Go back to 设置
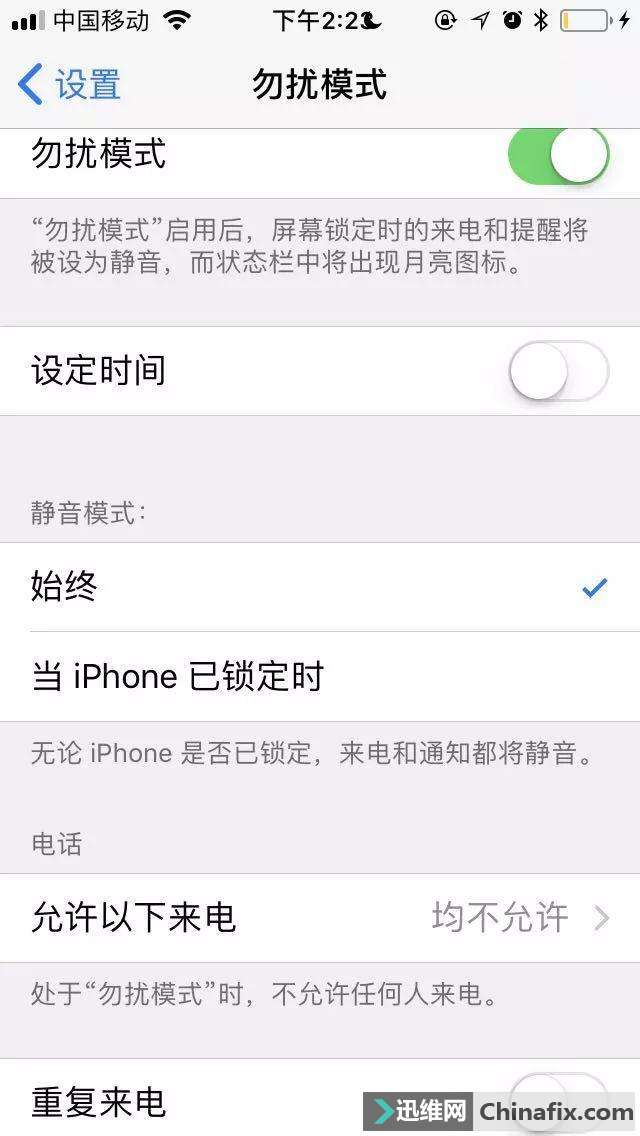The image size is (640, 1136). tap(70, 85)
